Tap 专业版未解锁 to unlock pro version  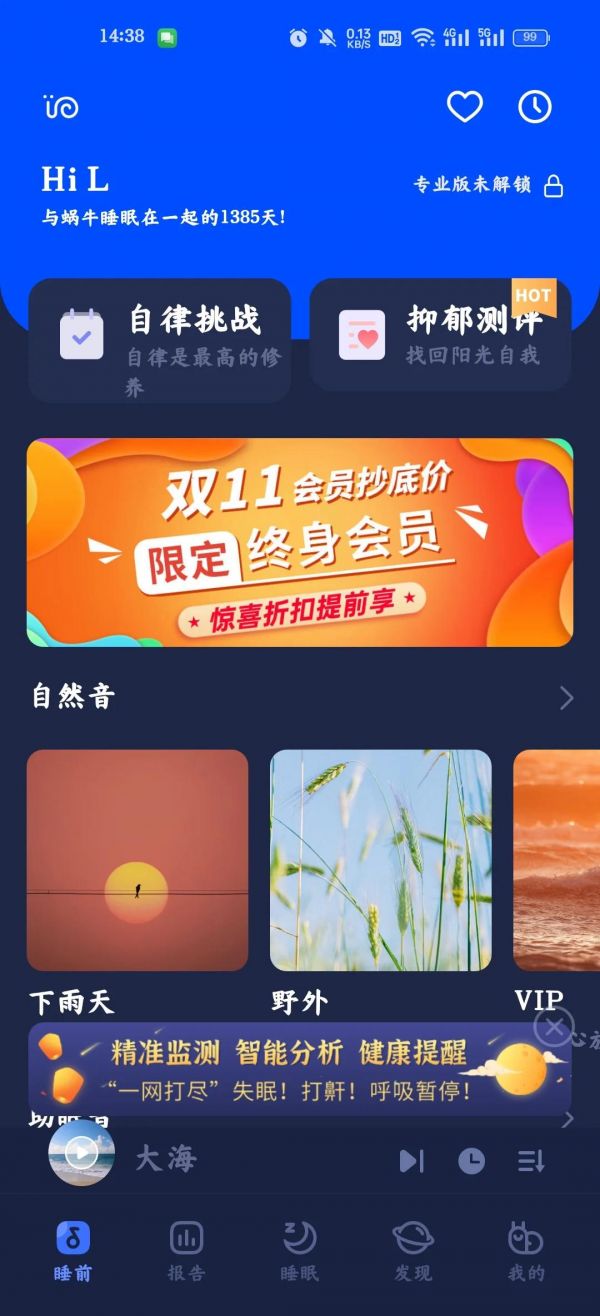[488, 185]
